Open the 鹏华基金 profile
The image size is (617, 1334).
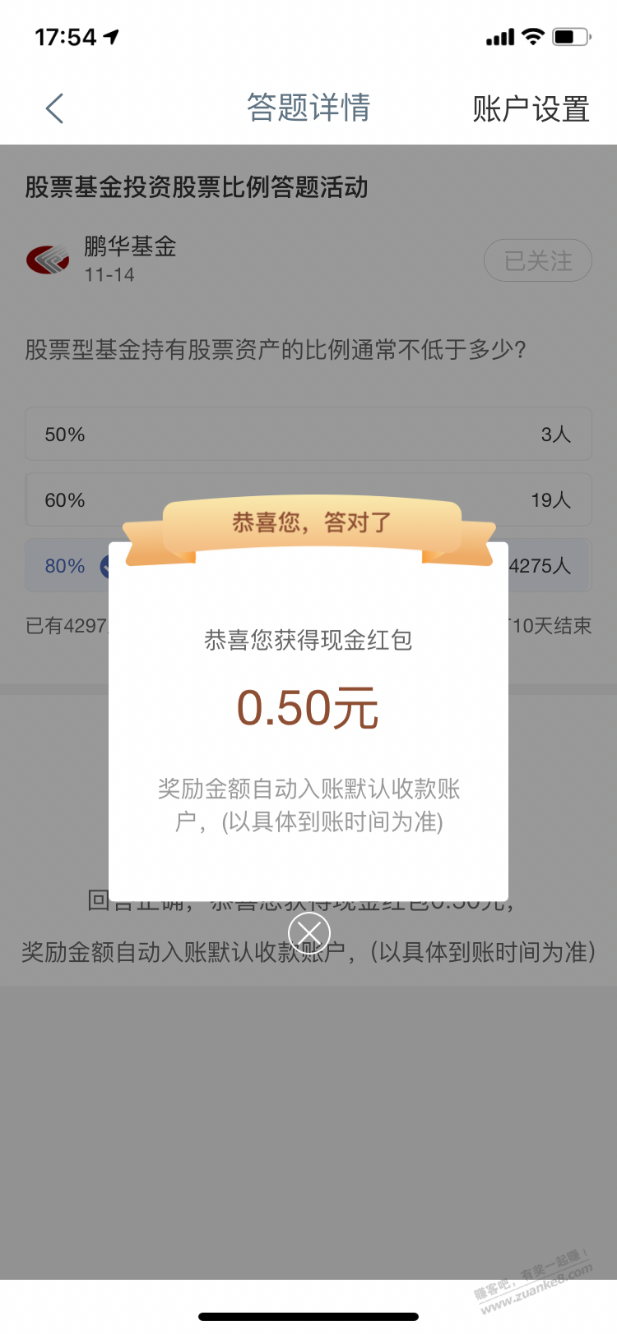point(130,248)
